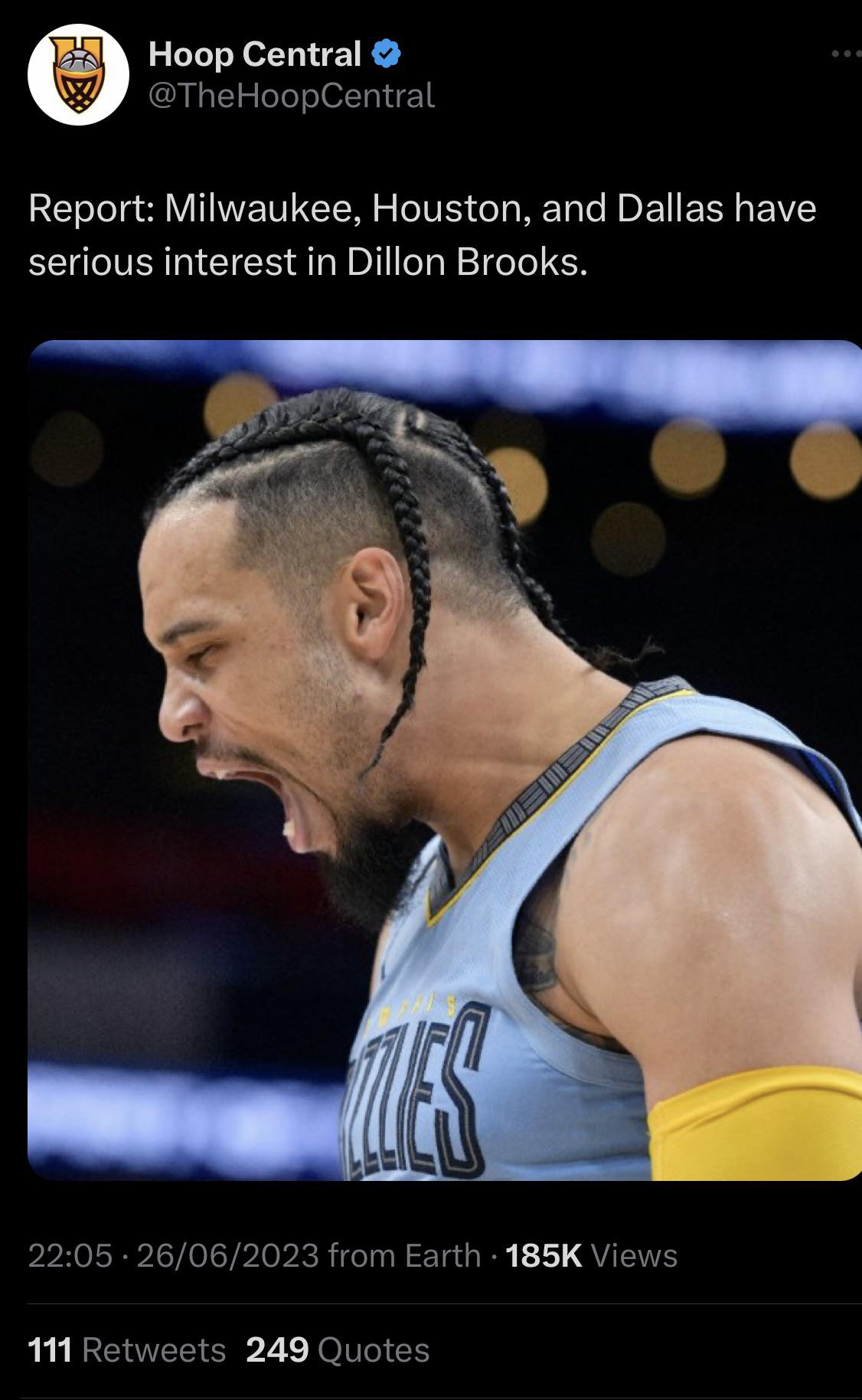862x1400 pixels.
Task: View the 249 Quotes list
Action: [338, 1349]
